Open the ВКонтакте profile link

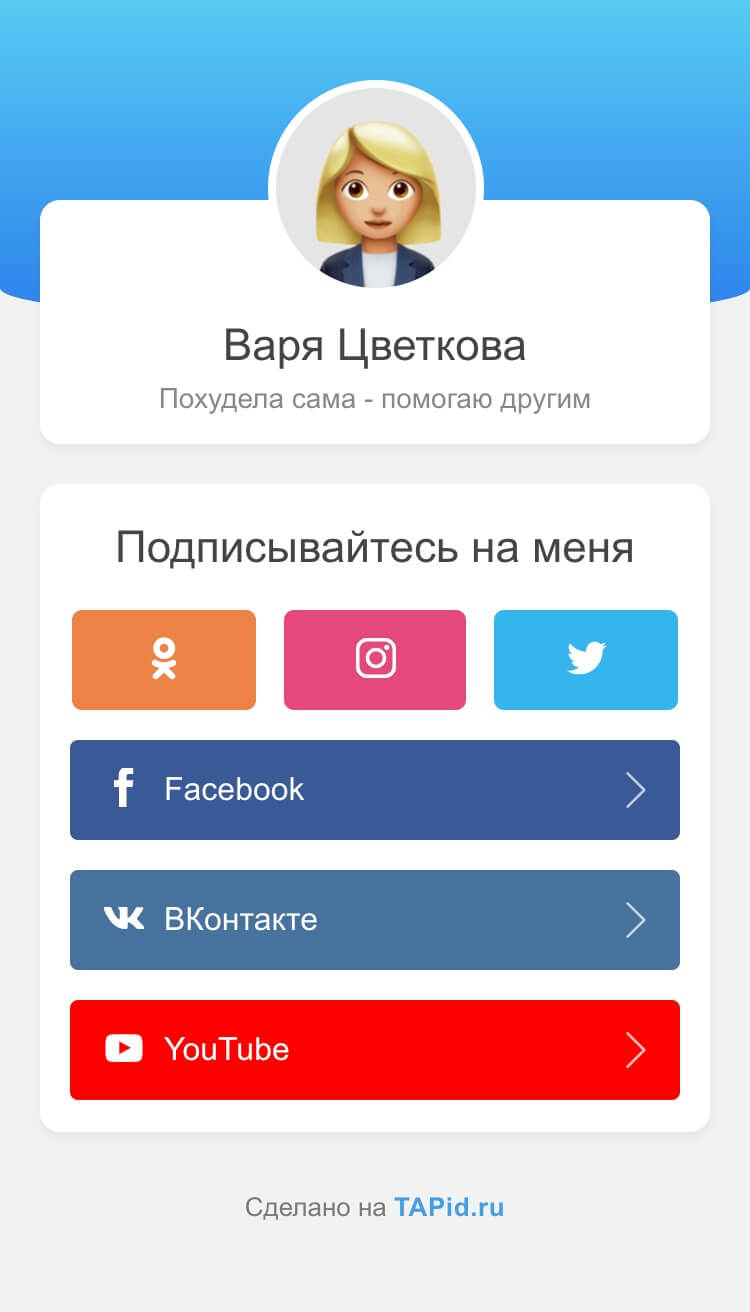coord(375,920)
